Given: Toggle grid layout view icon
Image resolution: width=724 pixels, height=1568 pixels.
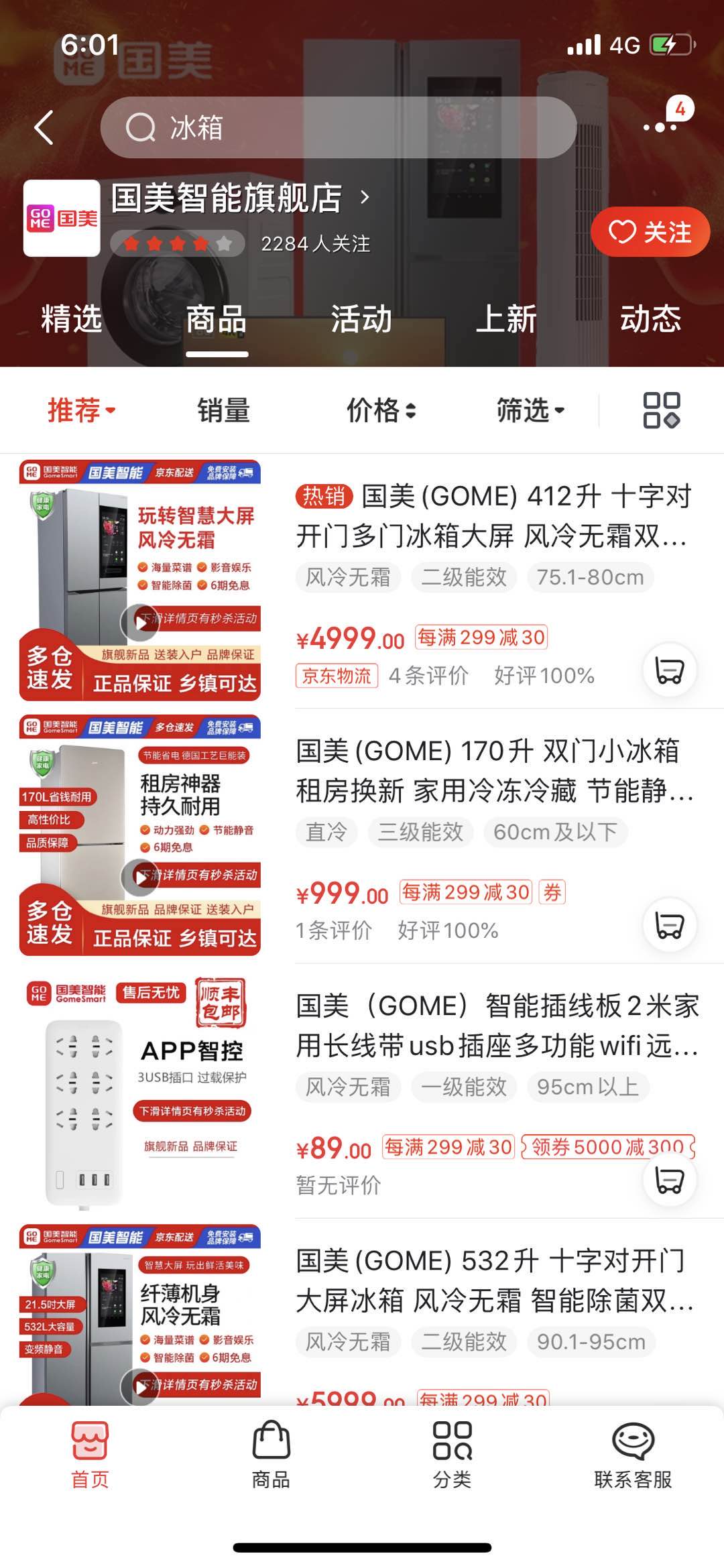Looking at the screenshot, I should pos(661,410).
